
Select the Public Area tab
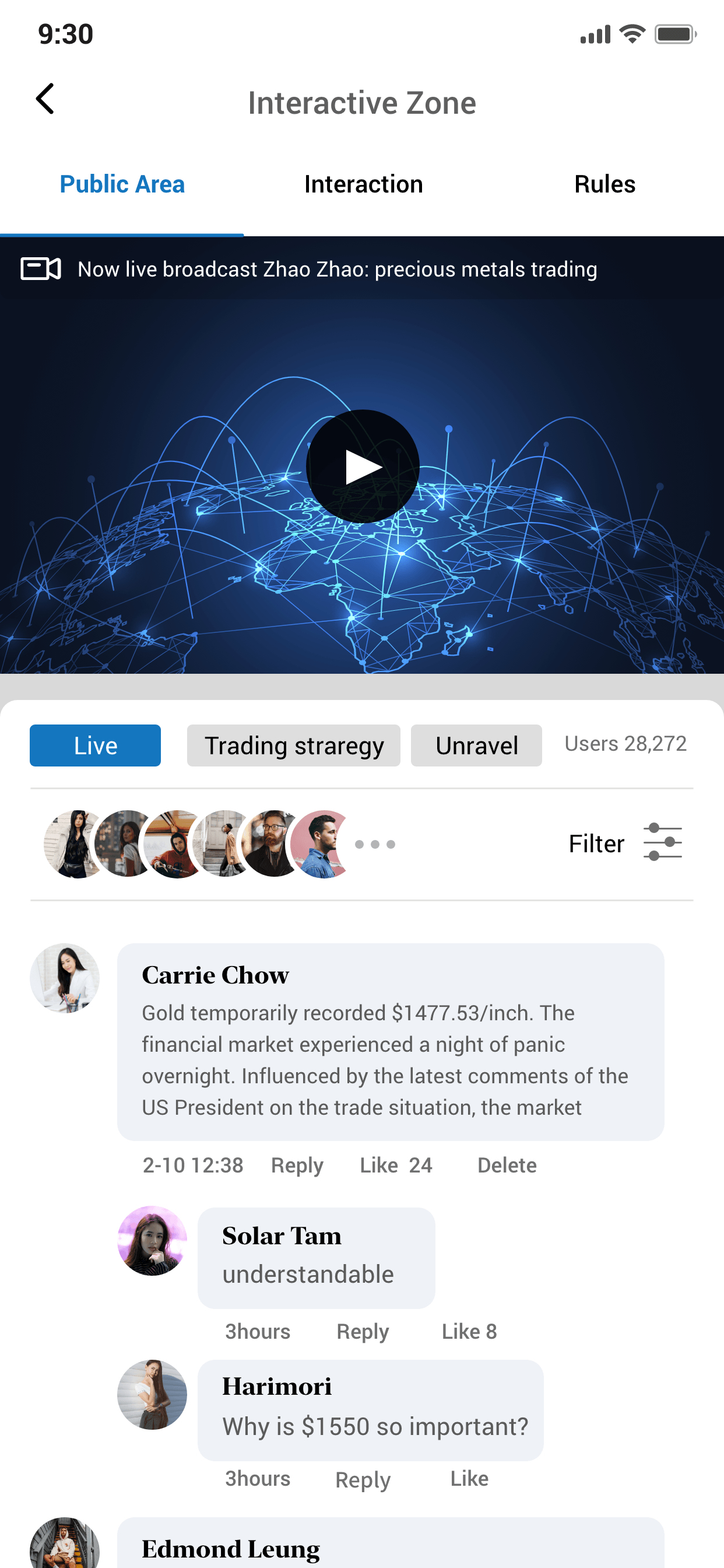[x=122, y=184]
